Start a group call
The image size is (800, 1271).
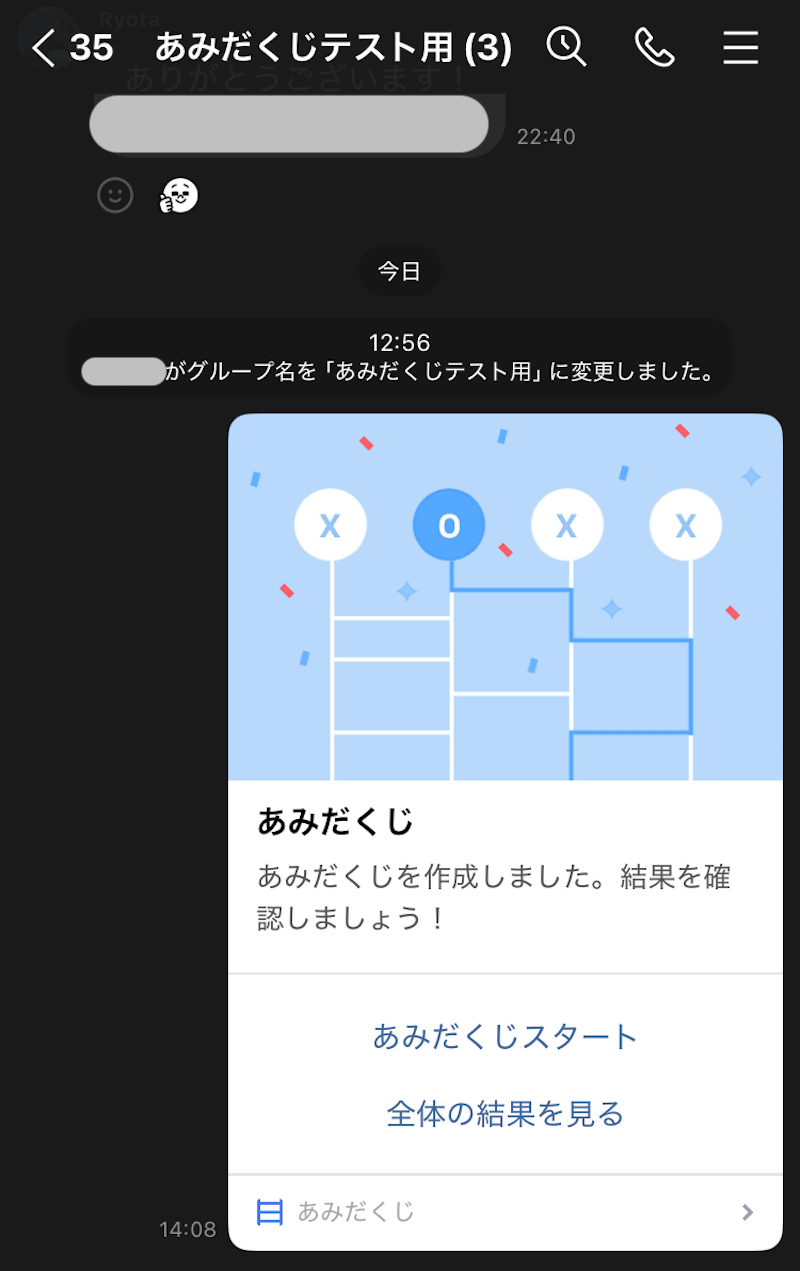(654, 47)
